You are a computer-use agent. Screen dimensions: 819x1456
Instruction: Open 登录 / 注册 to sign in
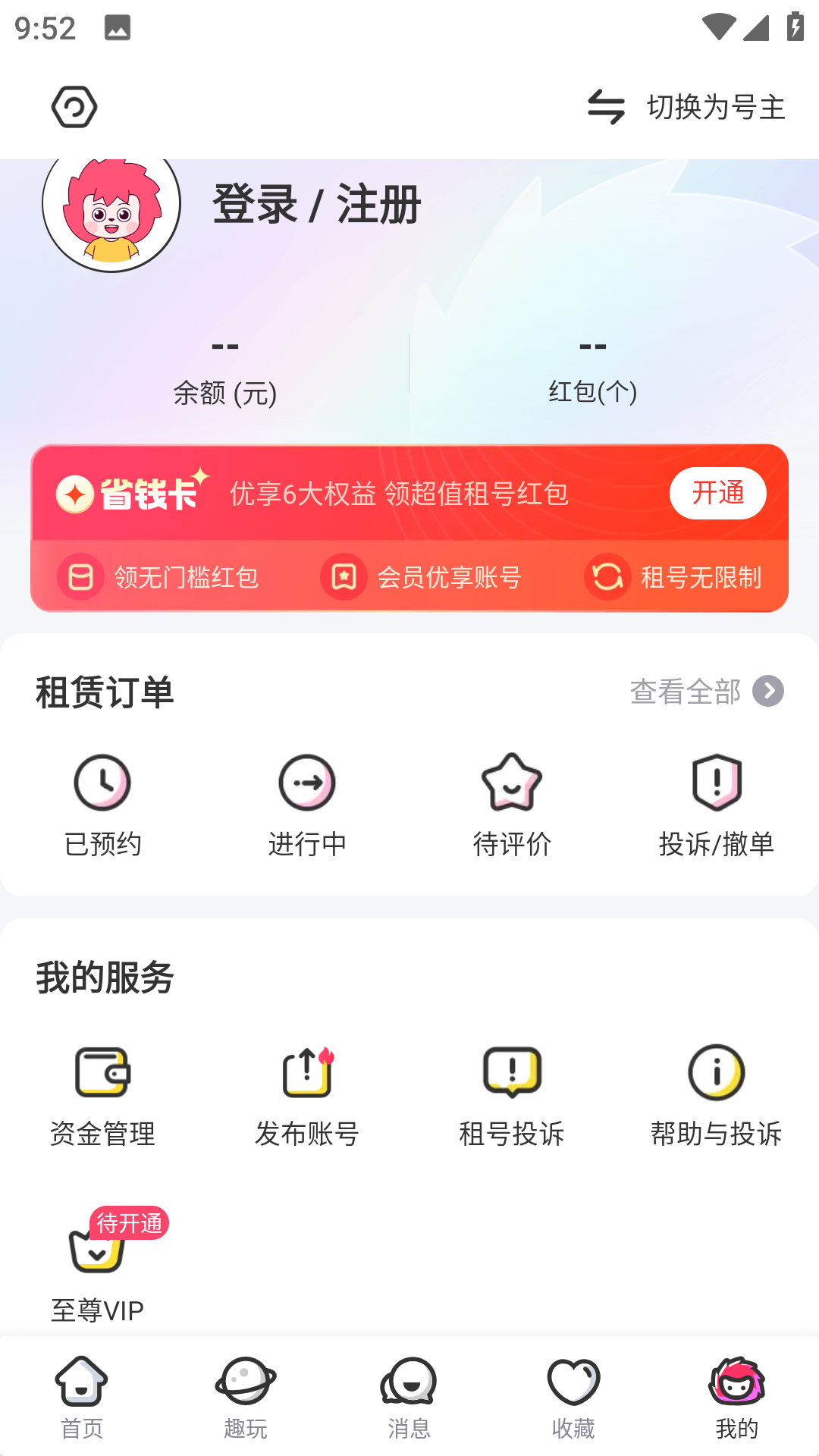(x=316, y=204)
